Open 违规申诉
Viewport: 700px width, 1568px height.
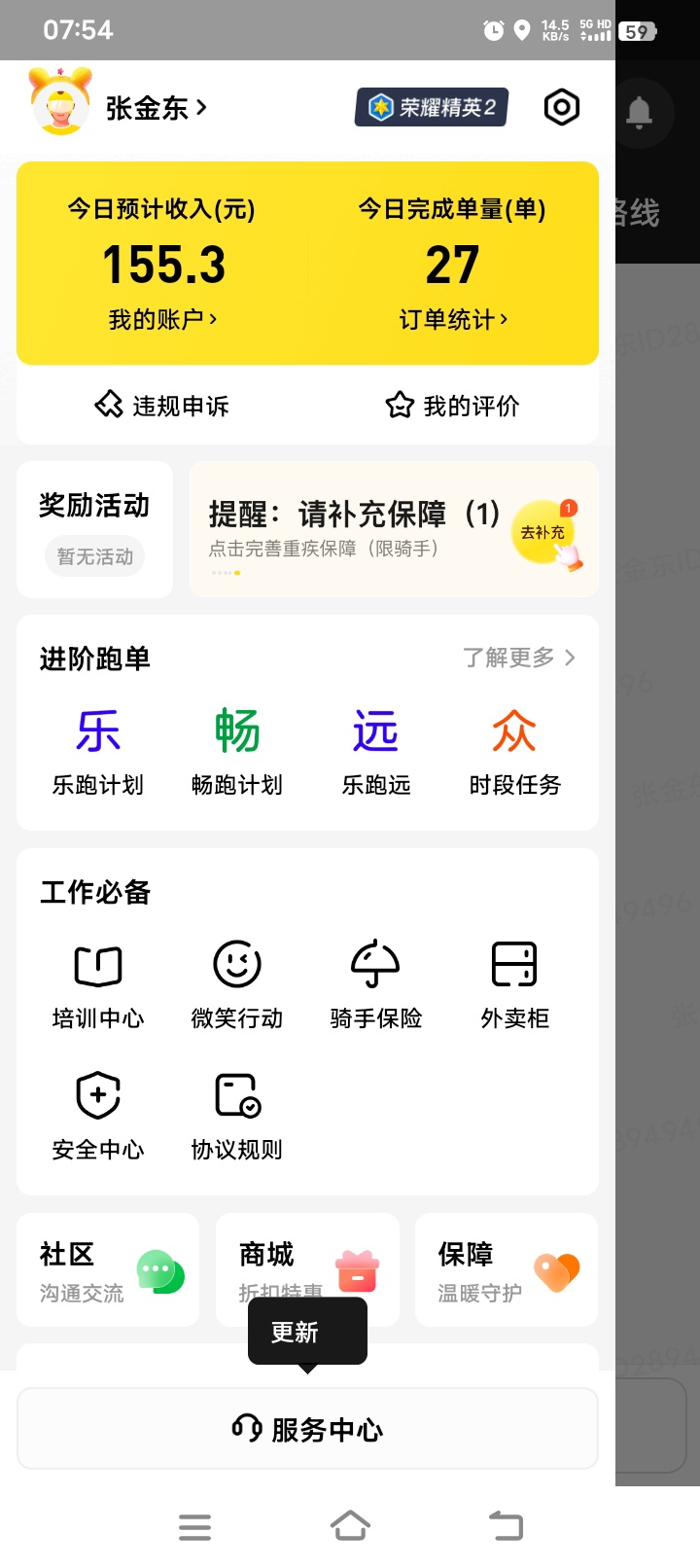point(161,406)
